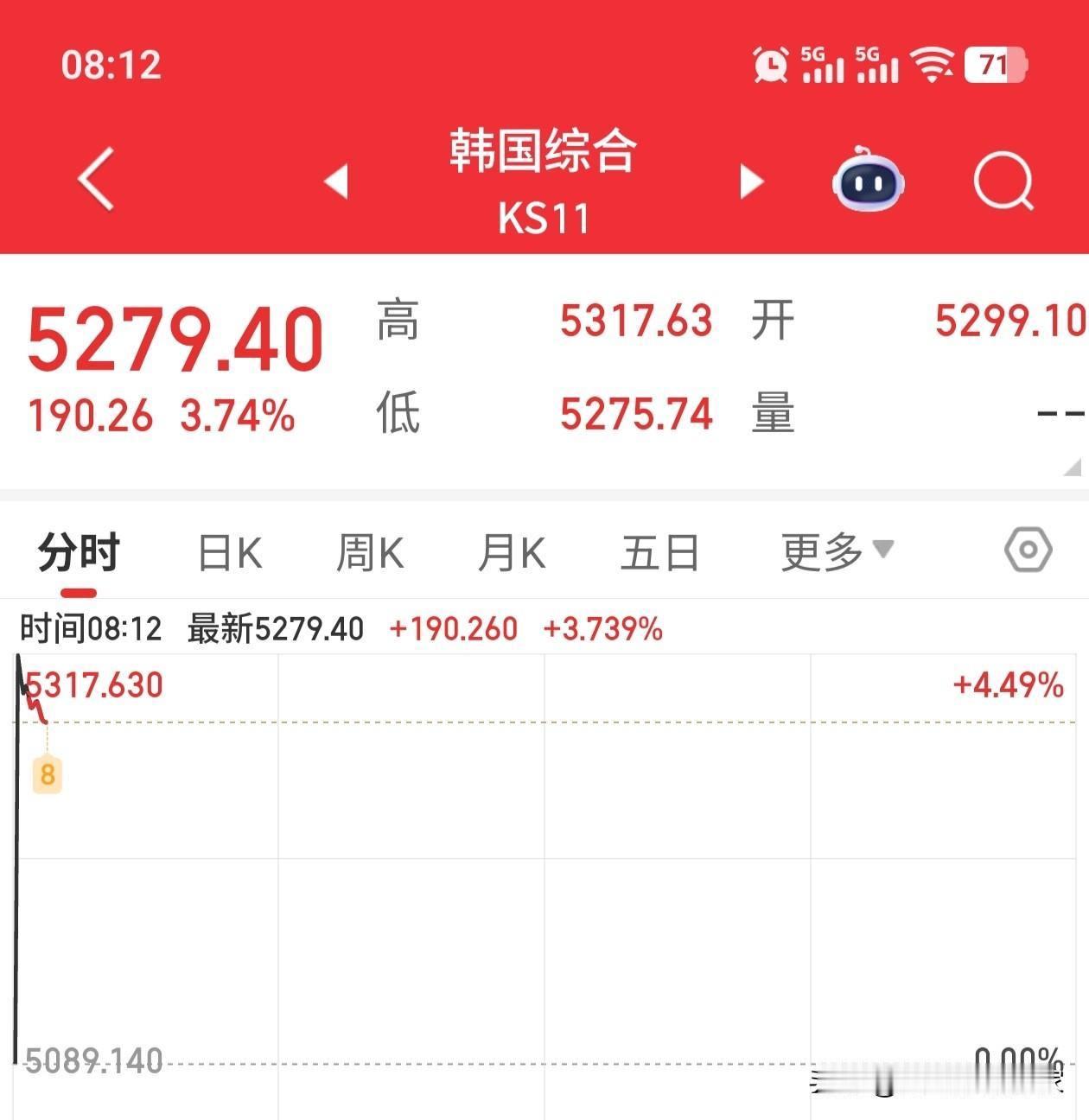The image size is (1089, 1120).
Task: Click the alarm clock icon in status bar
Action: 772,64
